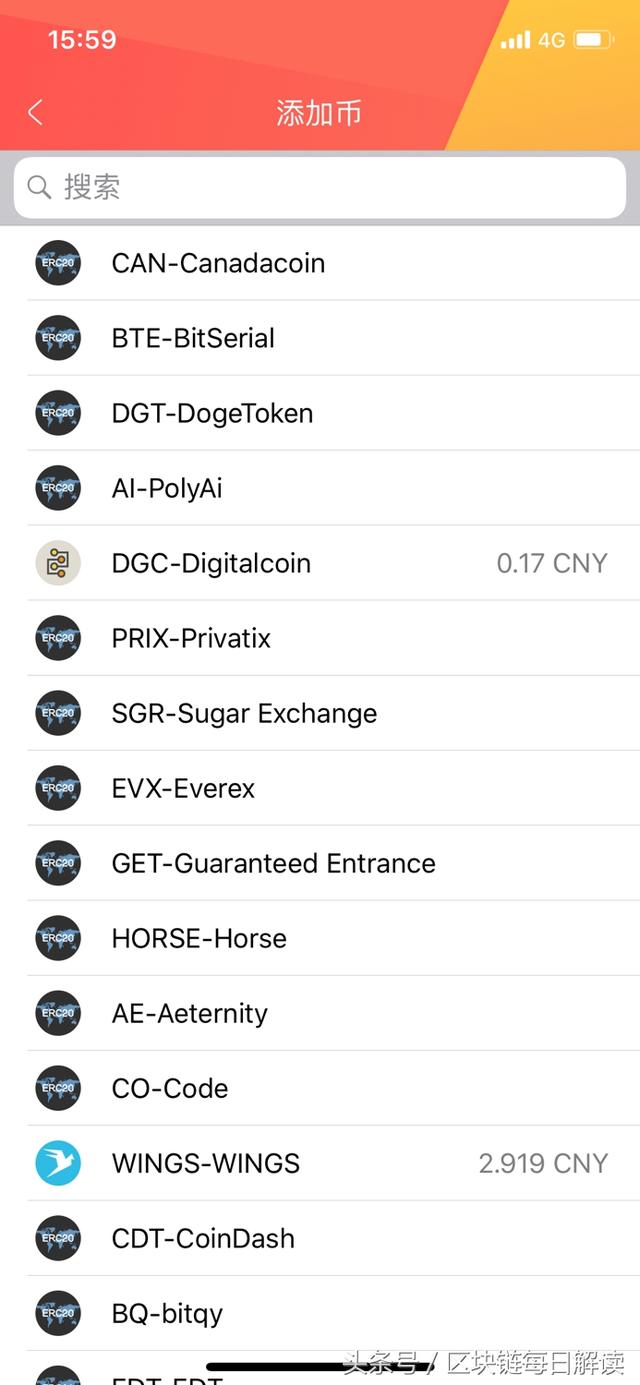Open the WINGS-WINGS row

click(320, 1163)
